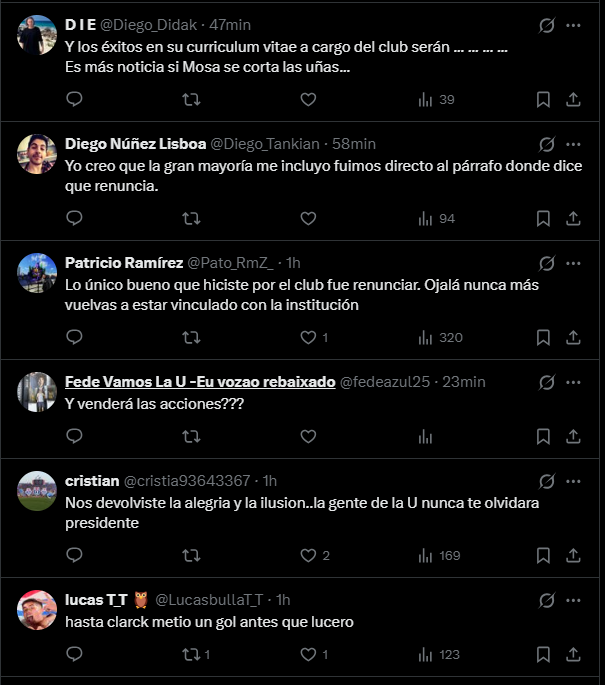
Task: Open overflow menu on lucas T_T's tweet
Action: pyautogui.click(x=573, y=600)
